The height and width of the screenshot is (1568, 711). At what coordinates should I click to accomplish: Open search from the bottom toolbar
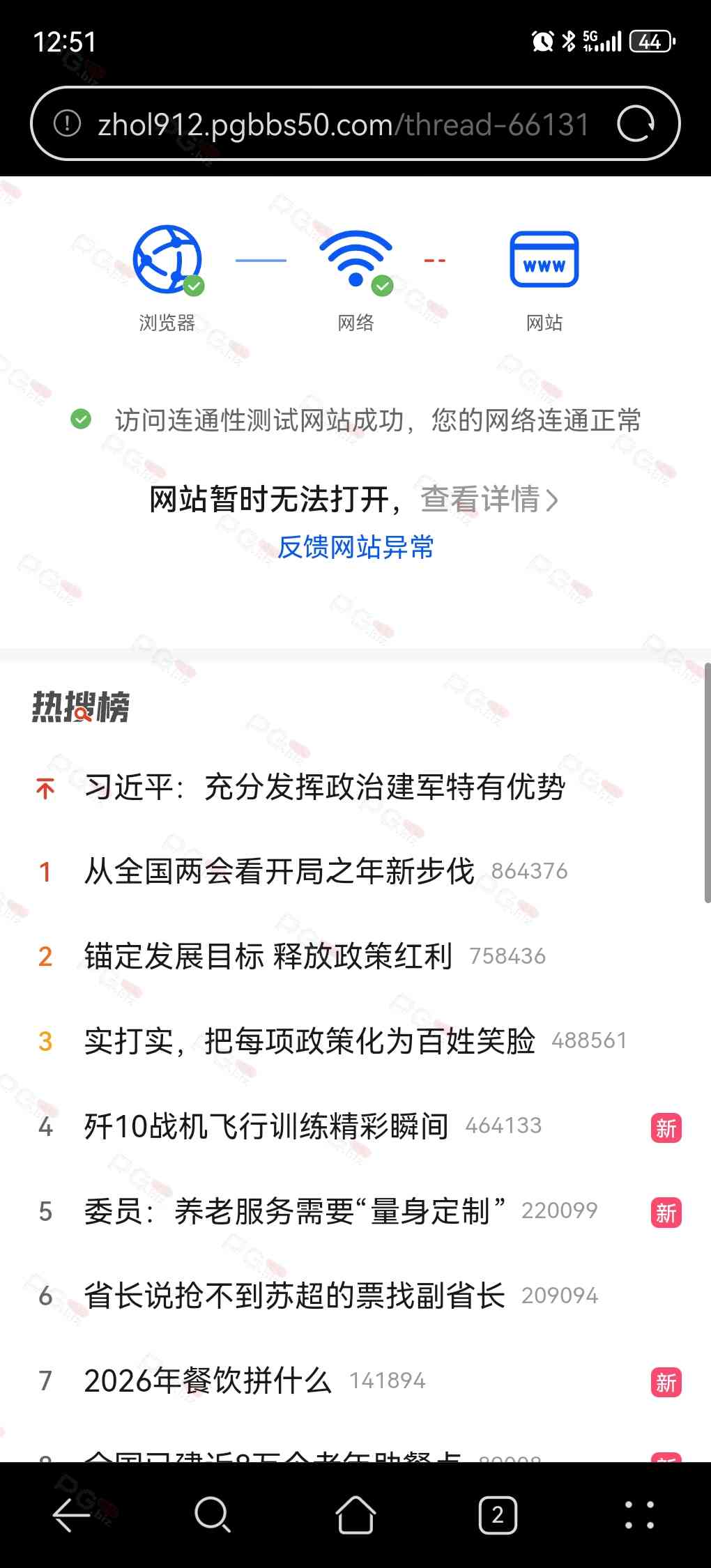pyautogui.click(x=213, y=1514)
